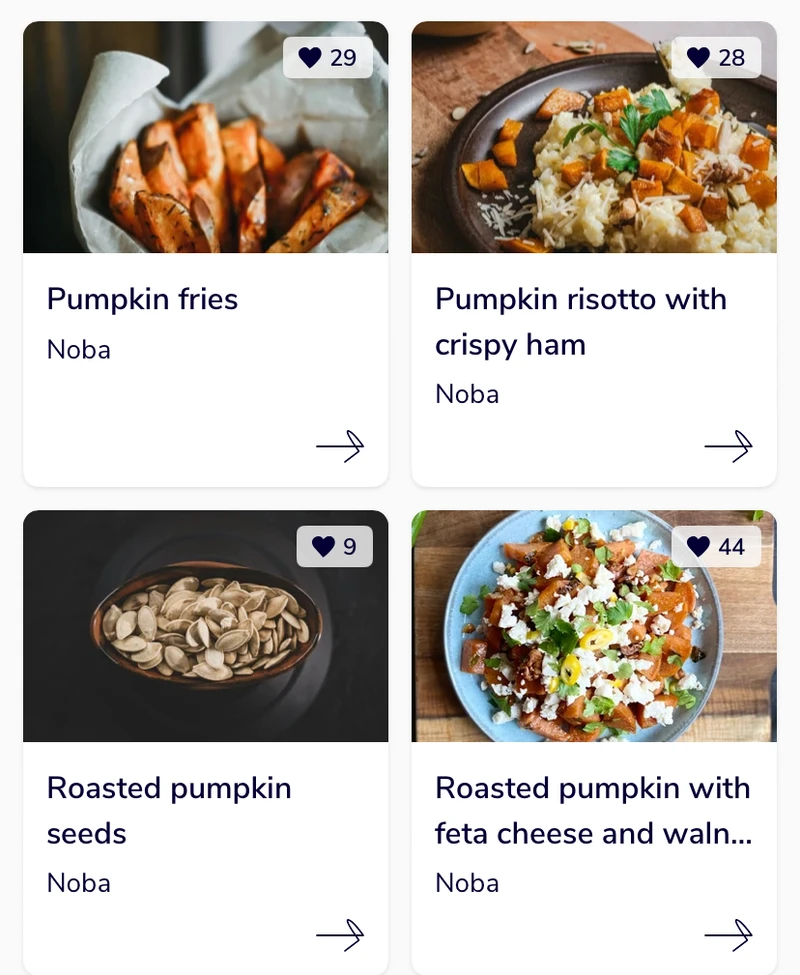Tap the arrow on Roasted pumpkin seeds card
Image resolution: width=800 pixels, height=975 pixels.
tap(340, 936)
